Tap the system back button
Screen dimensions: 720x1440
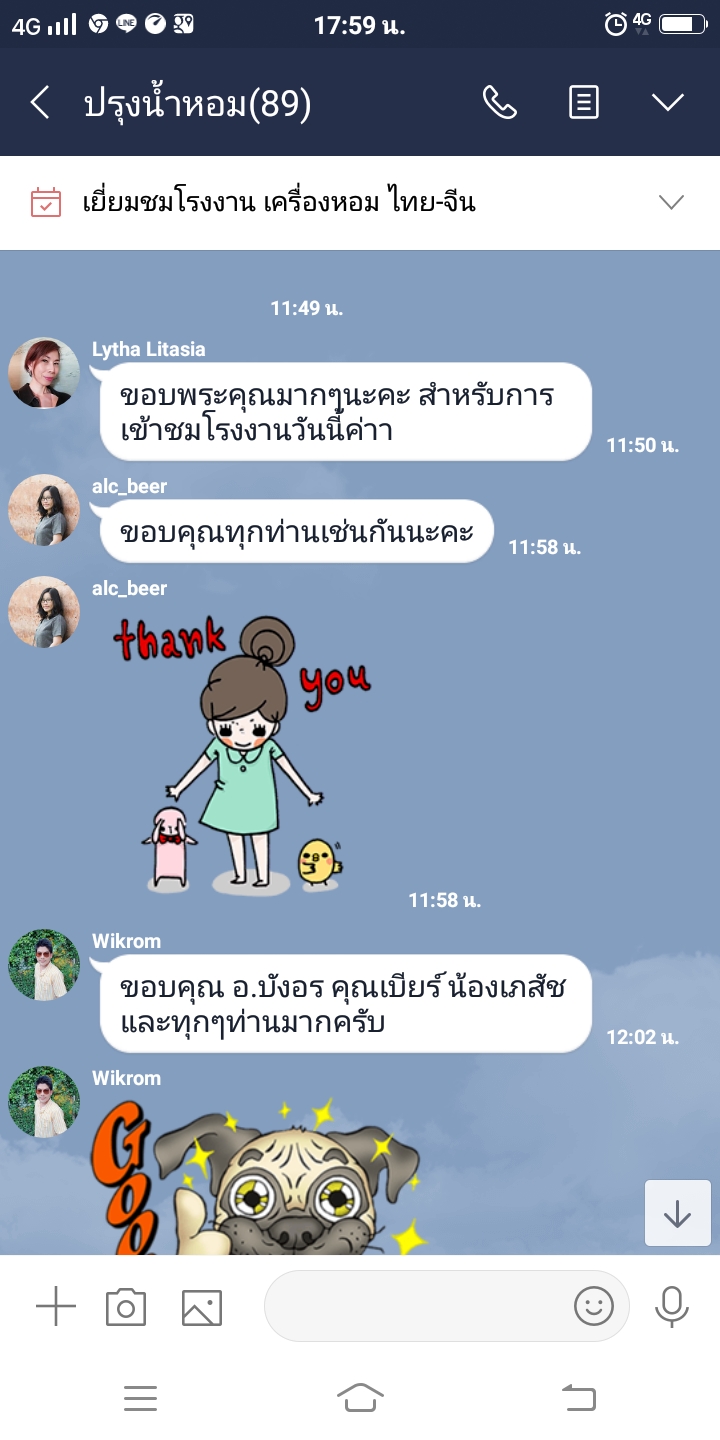(579, 1398)
